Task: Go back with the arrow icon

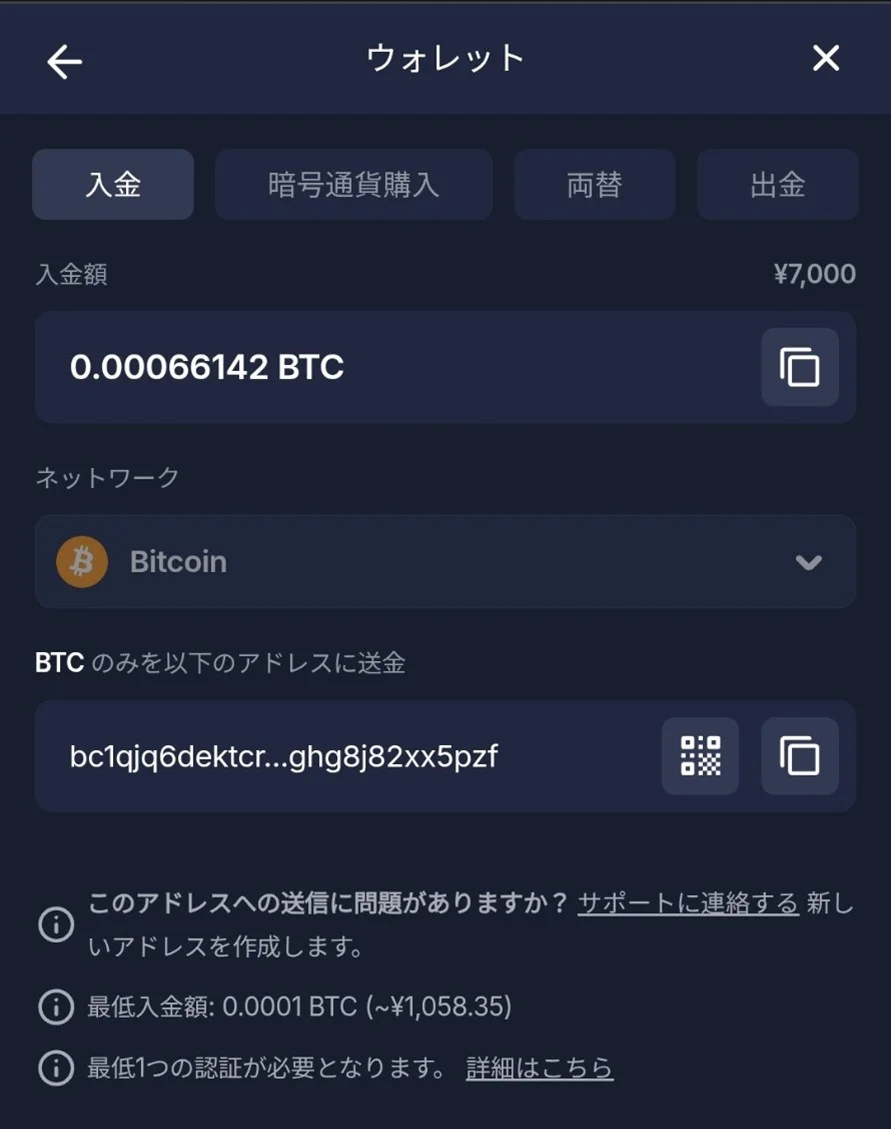Action: (x=65, y=62)
